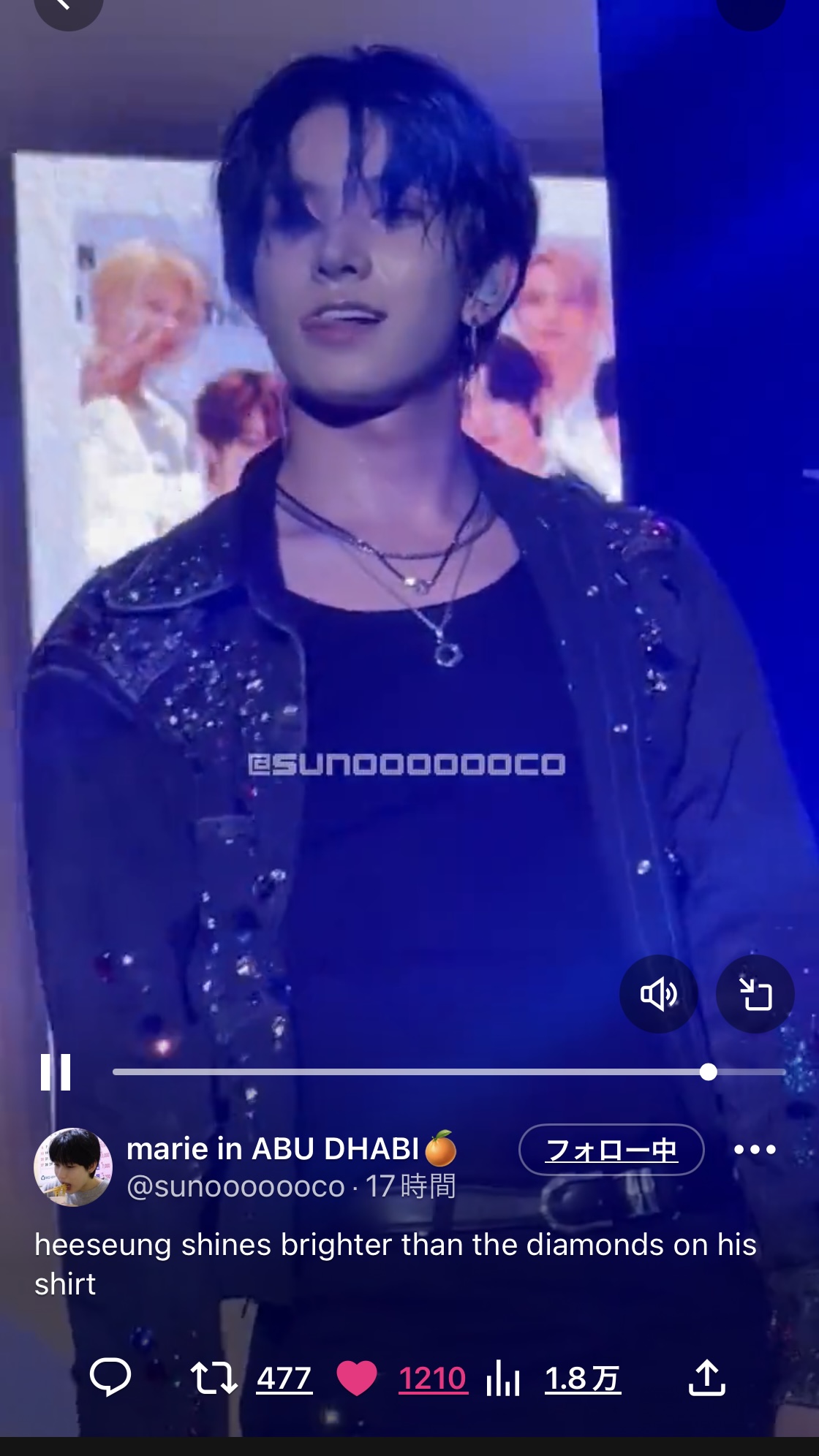Viewport: 819px width, 1456px height.
Task: Repost this tweet
Action: click(x=214, y=1378)
